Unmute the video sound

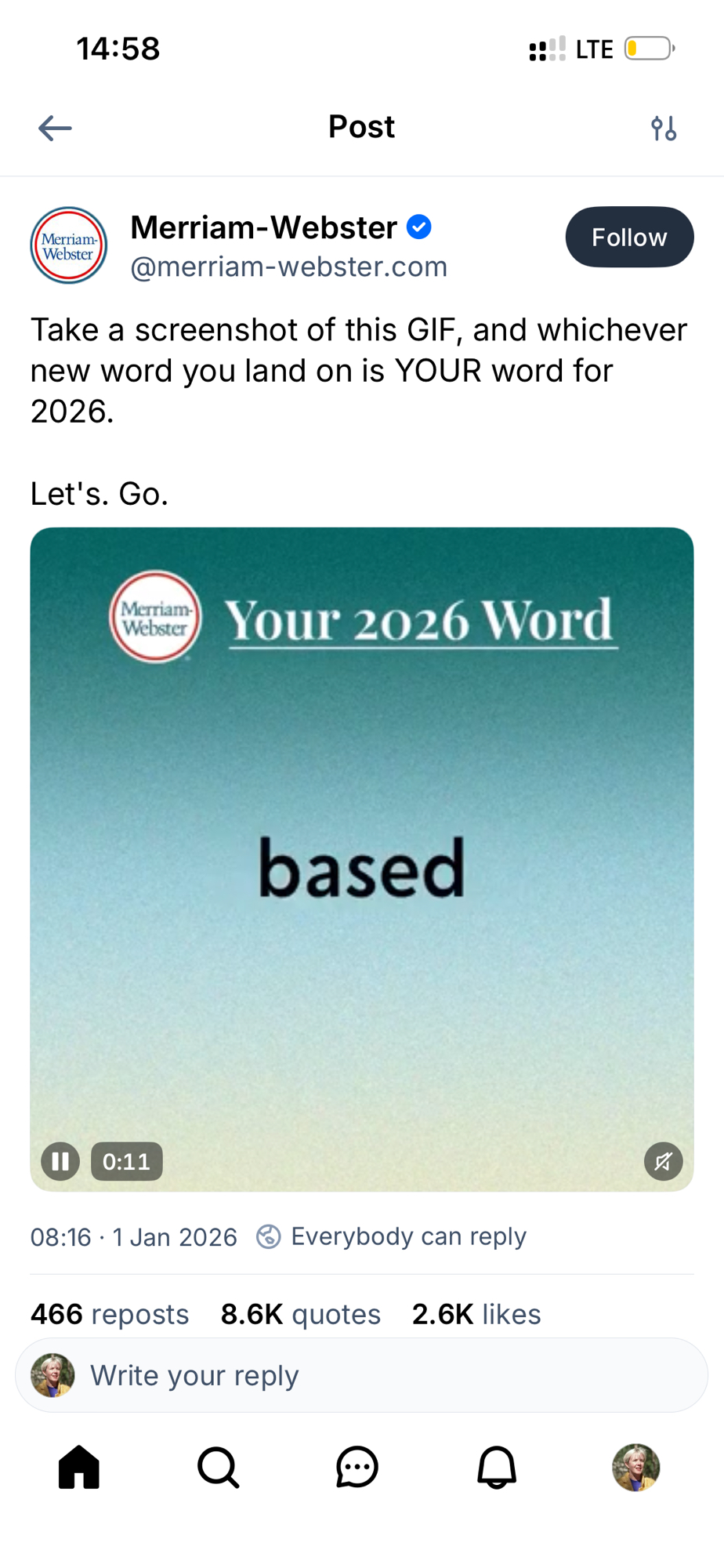point(663,1161)
